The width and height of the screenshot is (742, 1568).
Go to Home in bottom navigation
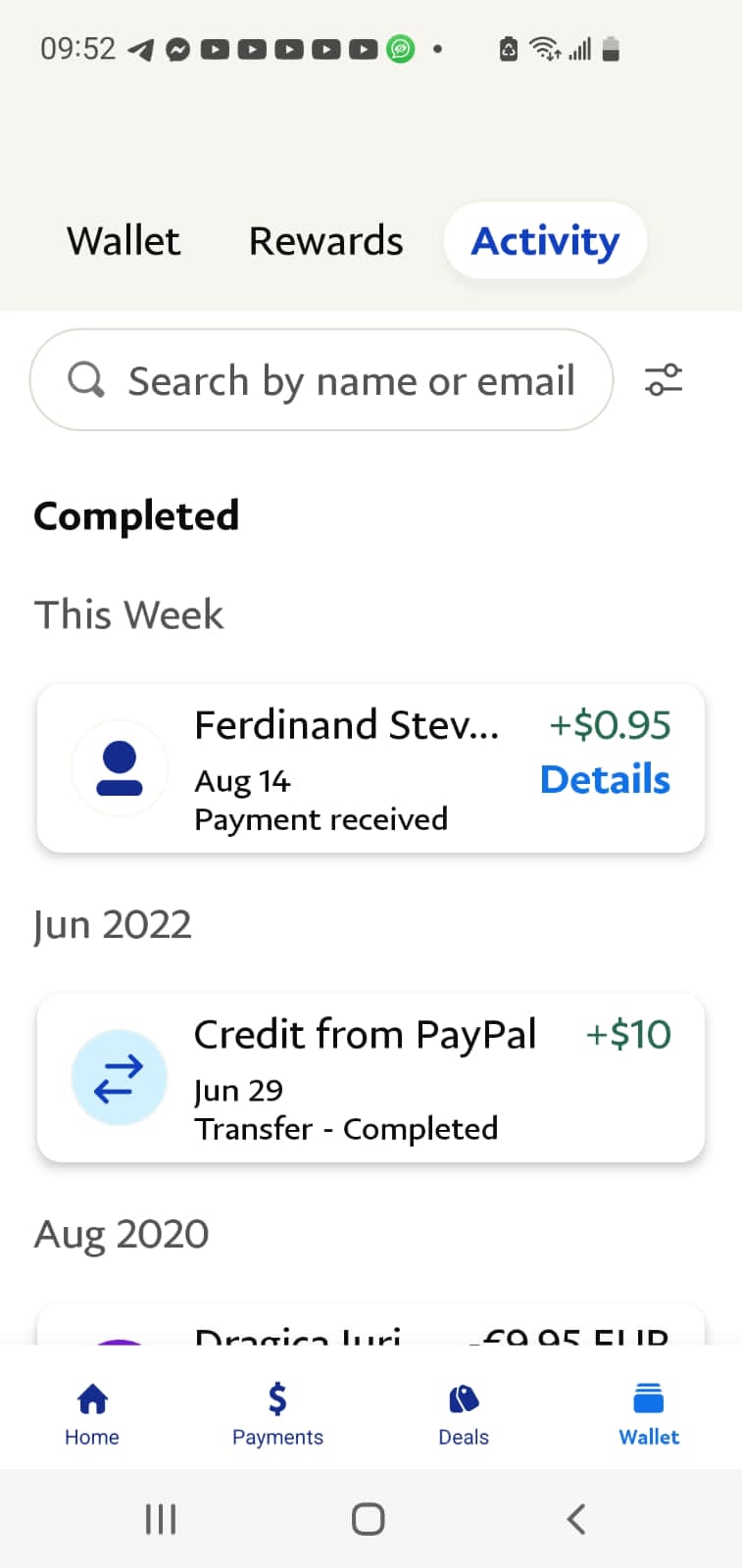92,1413
